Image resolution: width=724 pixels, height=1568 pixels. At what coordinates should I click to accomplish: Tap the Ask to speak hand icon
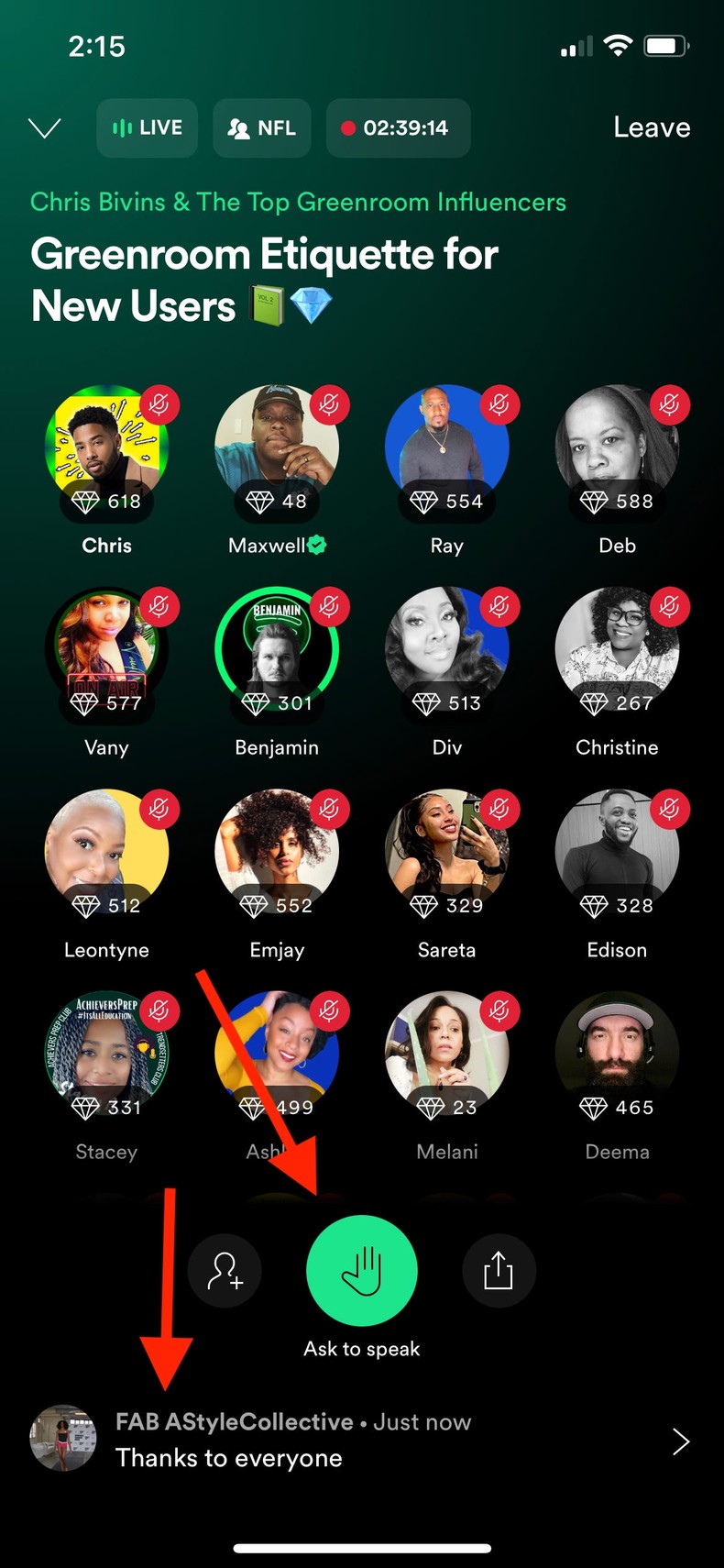[361, 1270]
